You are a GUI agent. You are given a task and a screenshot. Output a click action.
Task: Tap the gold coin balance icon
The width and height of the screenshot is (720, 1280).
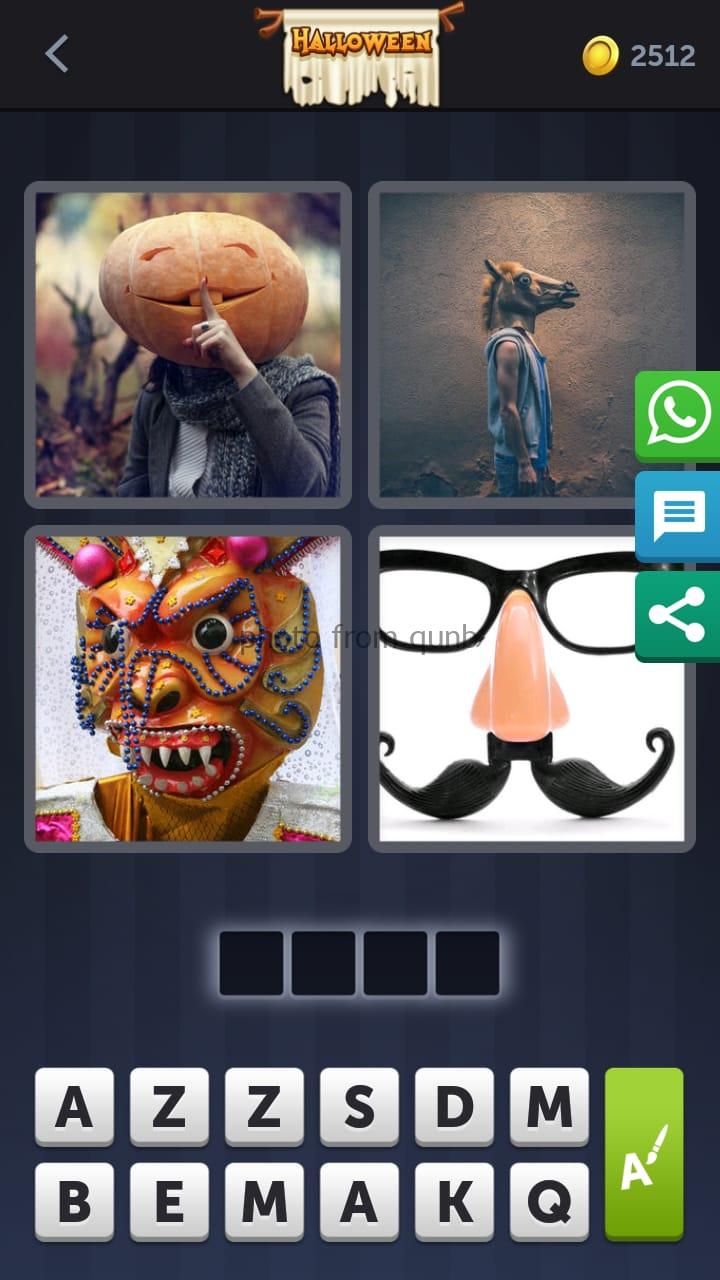pyautogui.click(x=601, y=54)
